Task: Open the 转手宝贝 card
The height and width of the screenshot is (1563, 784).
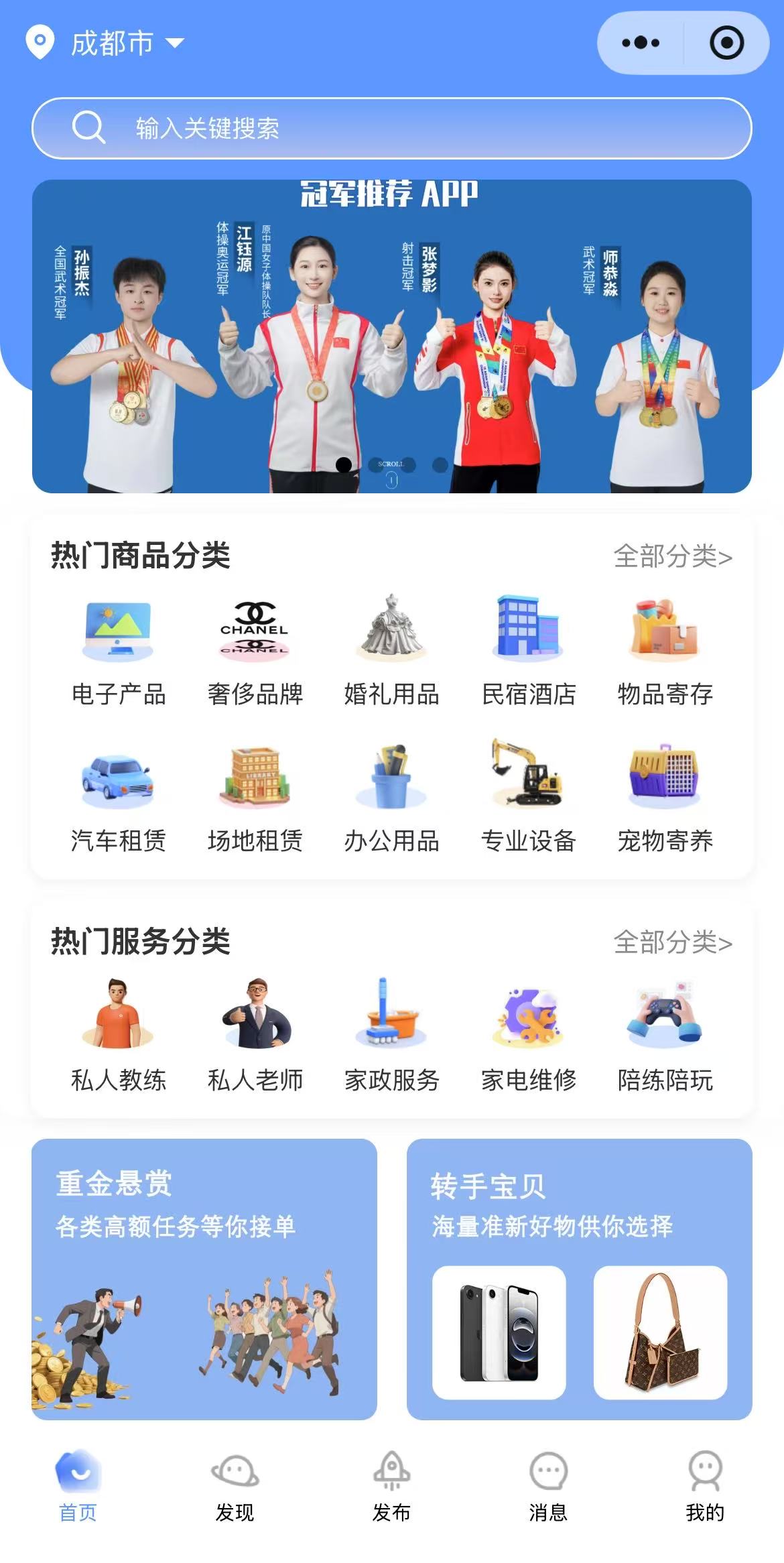Action: coord(580,1279)
